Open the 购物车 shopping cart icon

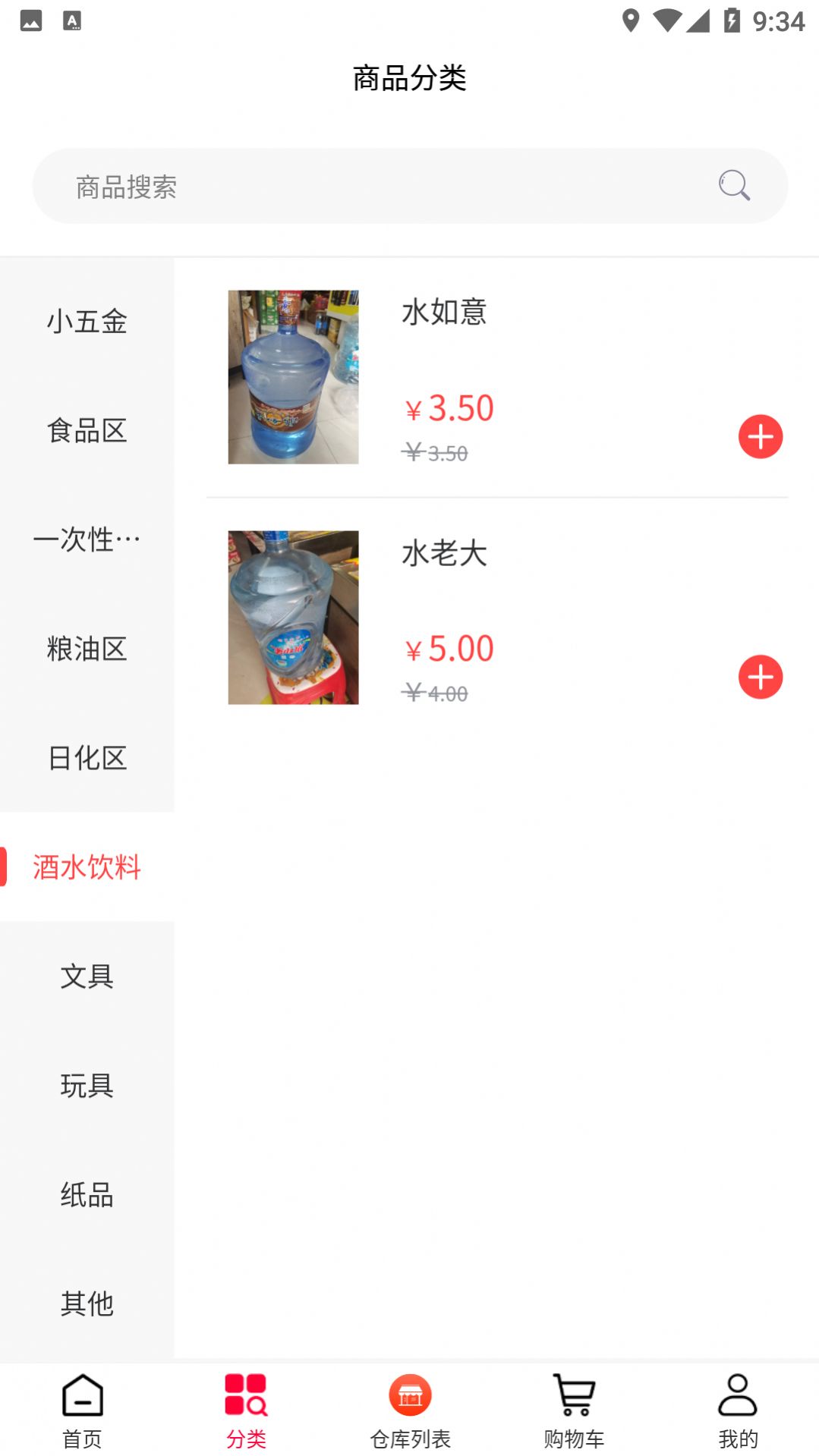pos(573,1407)
